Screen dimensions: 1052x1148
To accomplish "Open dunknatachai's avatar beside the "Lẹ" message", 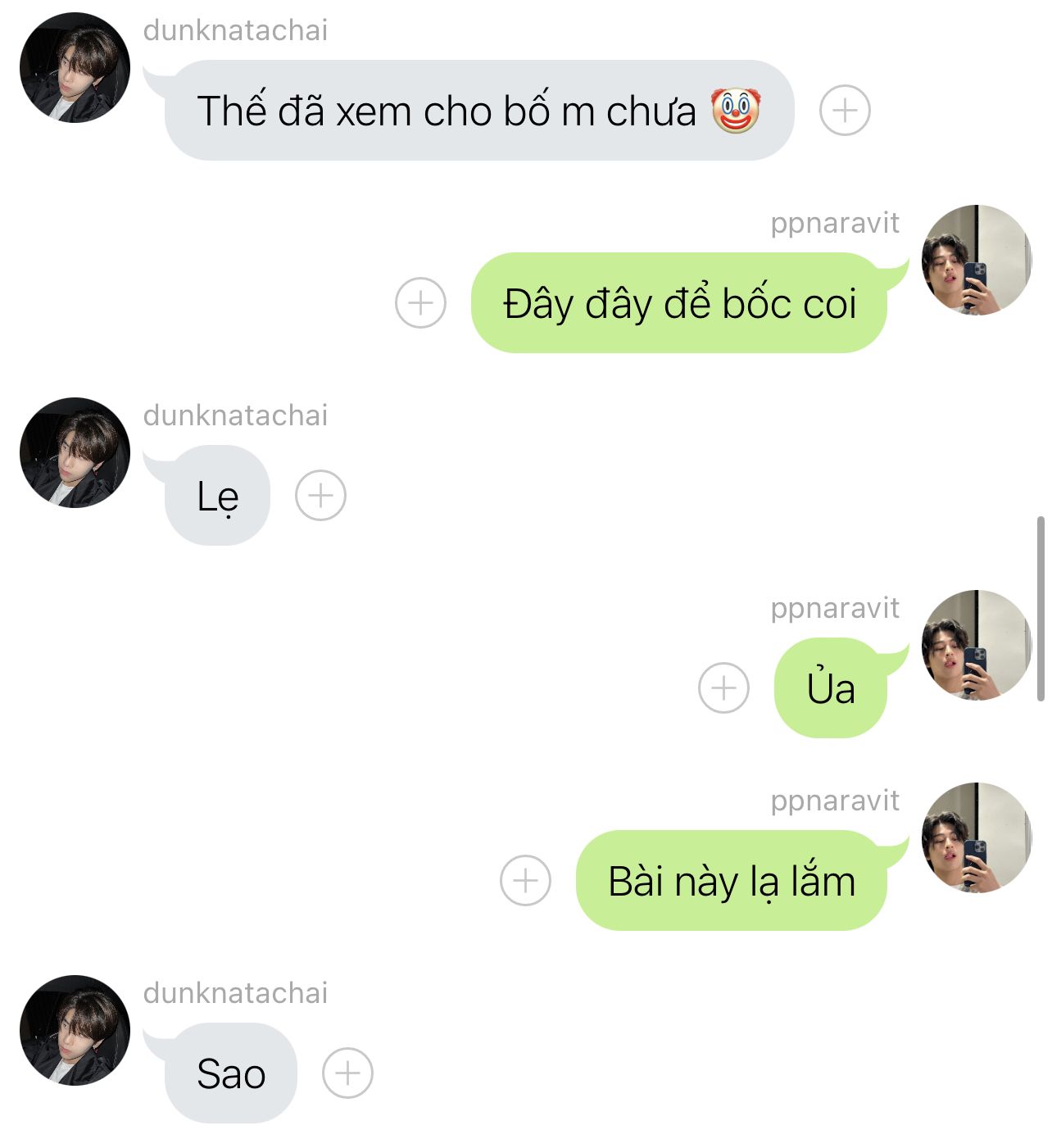I will pyautogui.click(x=75, y=453).
